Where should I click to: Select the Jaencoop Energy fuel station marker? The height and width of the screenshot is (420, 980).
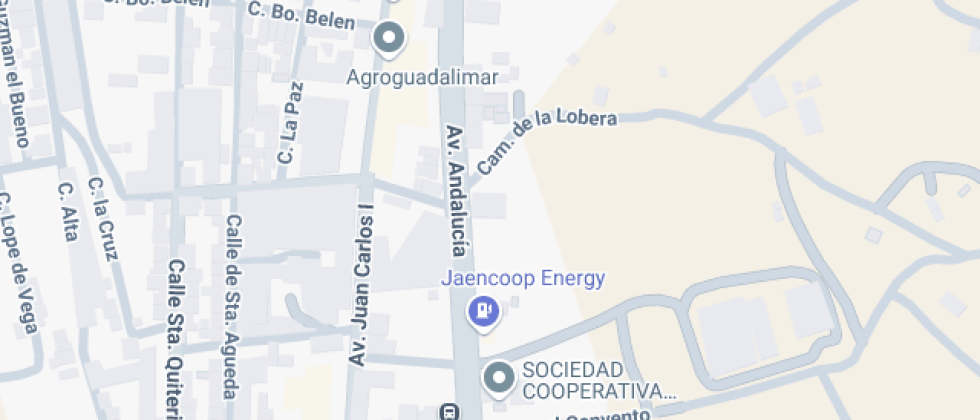tap(484, 312)
